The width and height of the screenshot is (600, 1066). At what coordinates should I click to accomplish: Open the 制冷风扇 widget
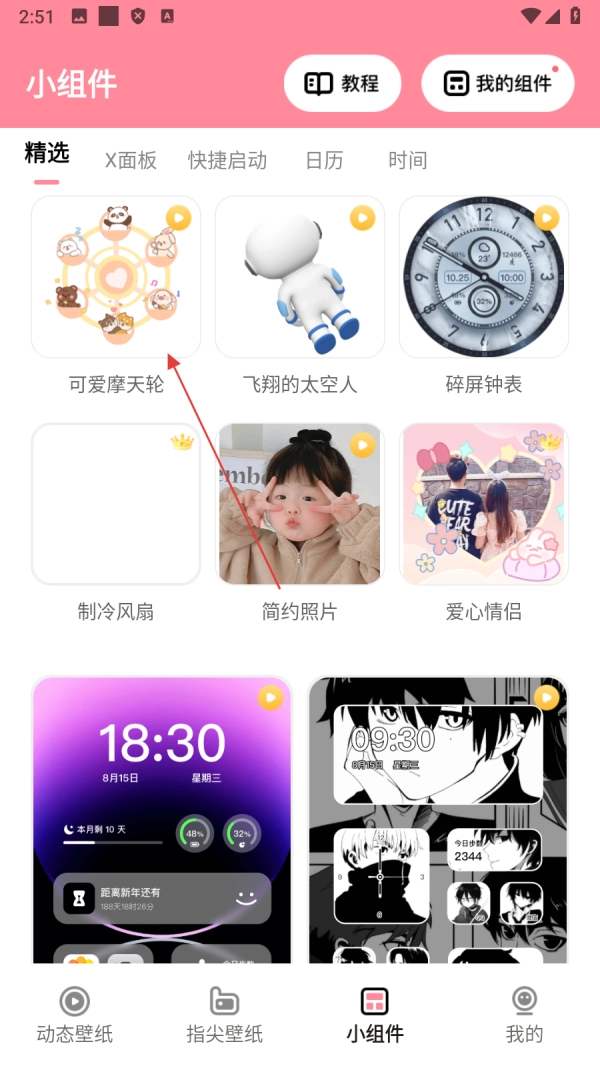pos(116,505)
